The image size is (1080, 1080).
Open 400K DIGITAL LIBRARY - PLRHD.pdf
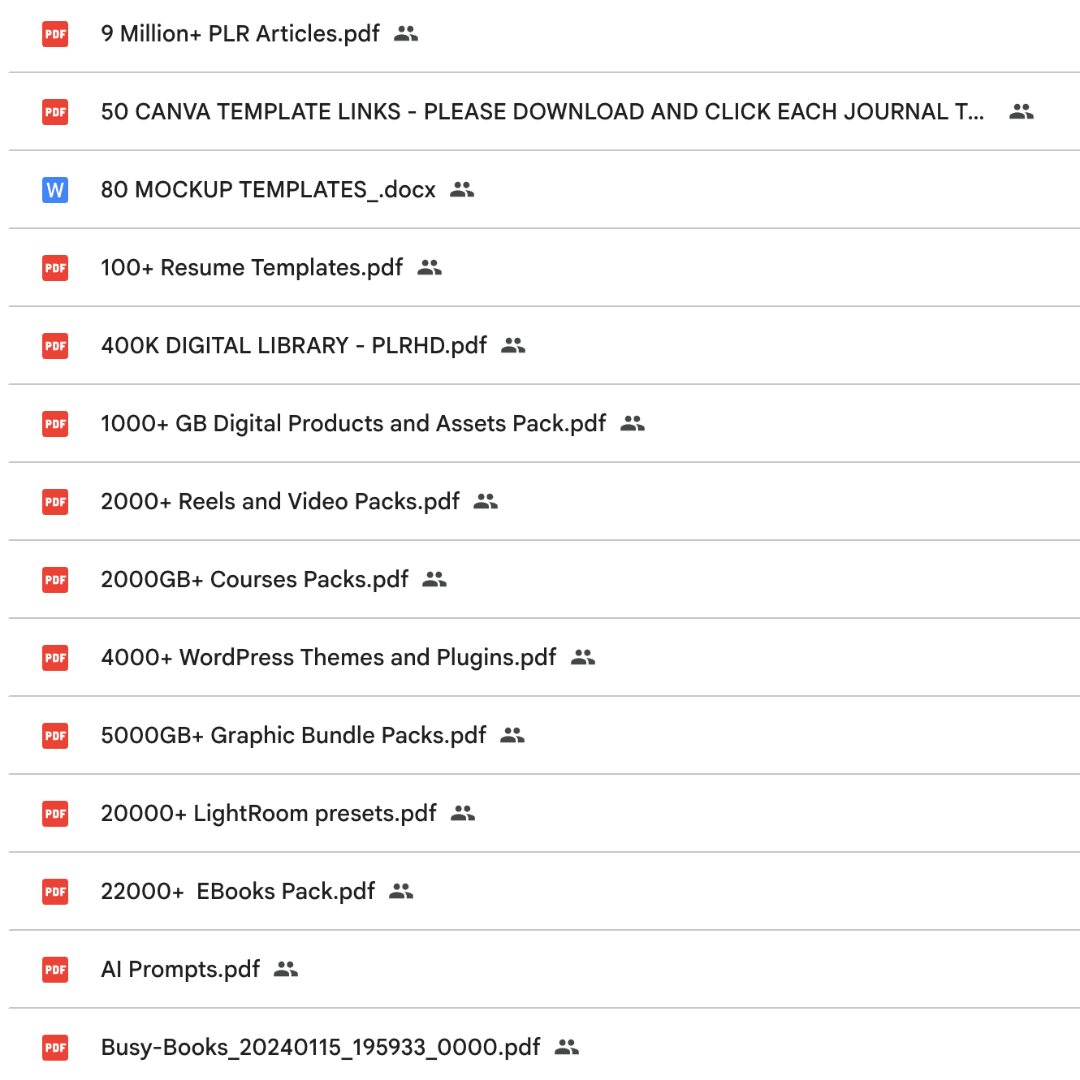(293, 346)
